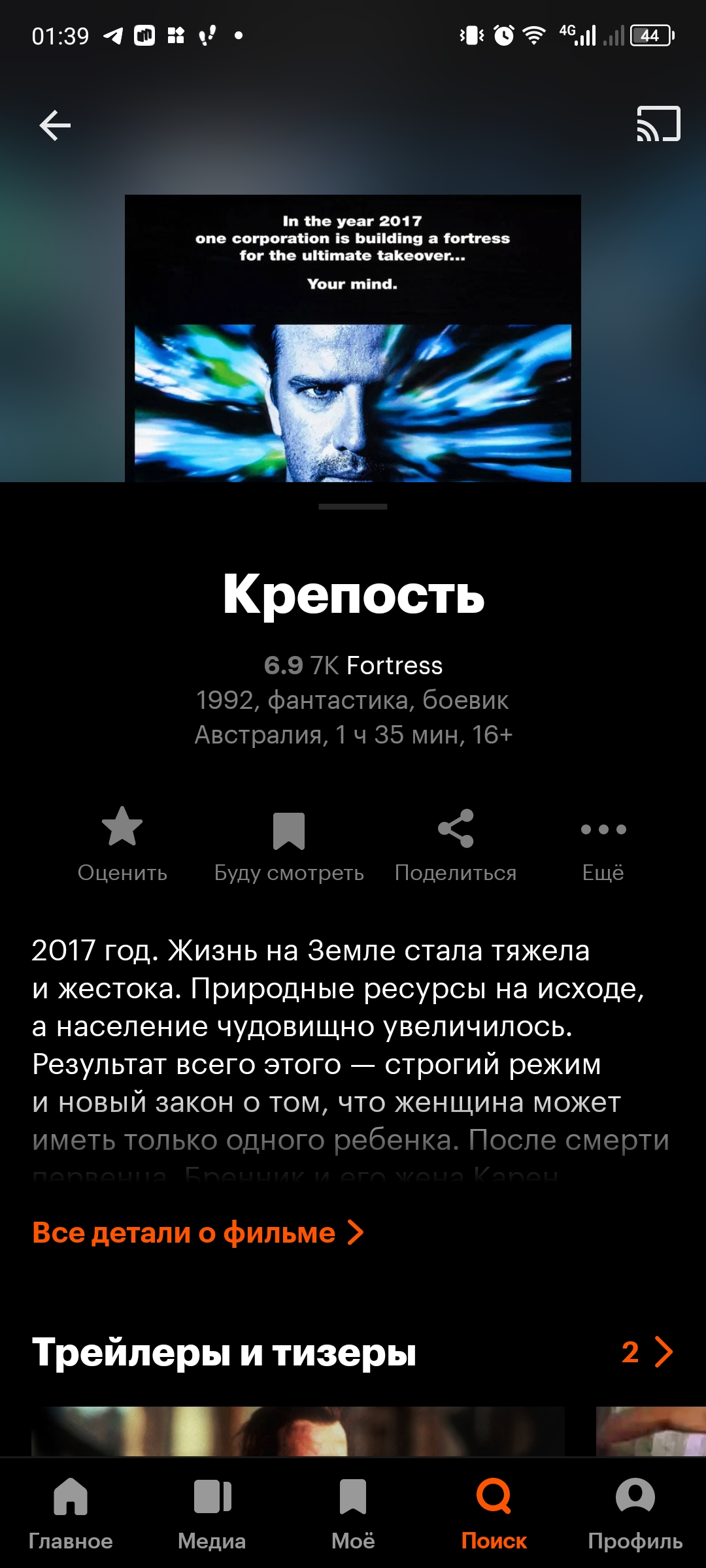Open the Ещё more options menu

coord(603,844)
